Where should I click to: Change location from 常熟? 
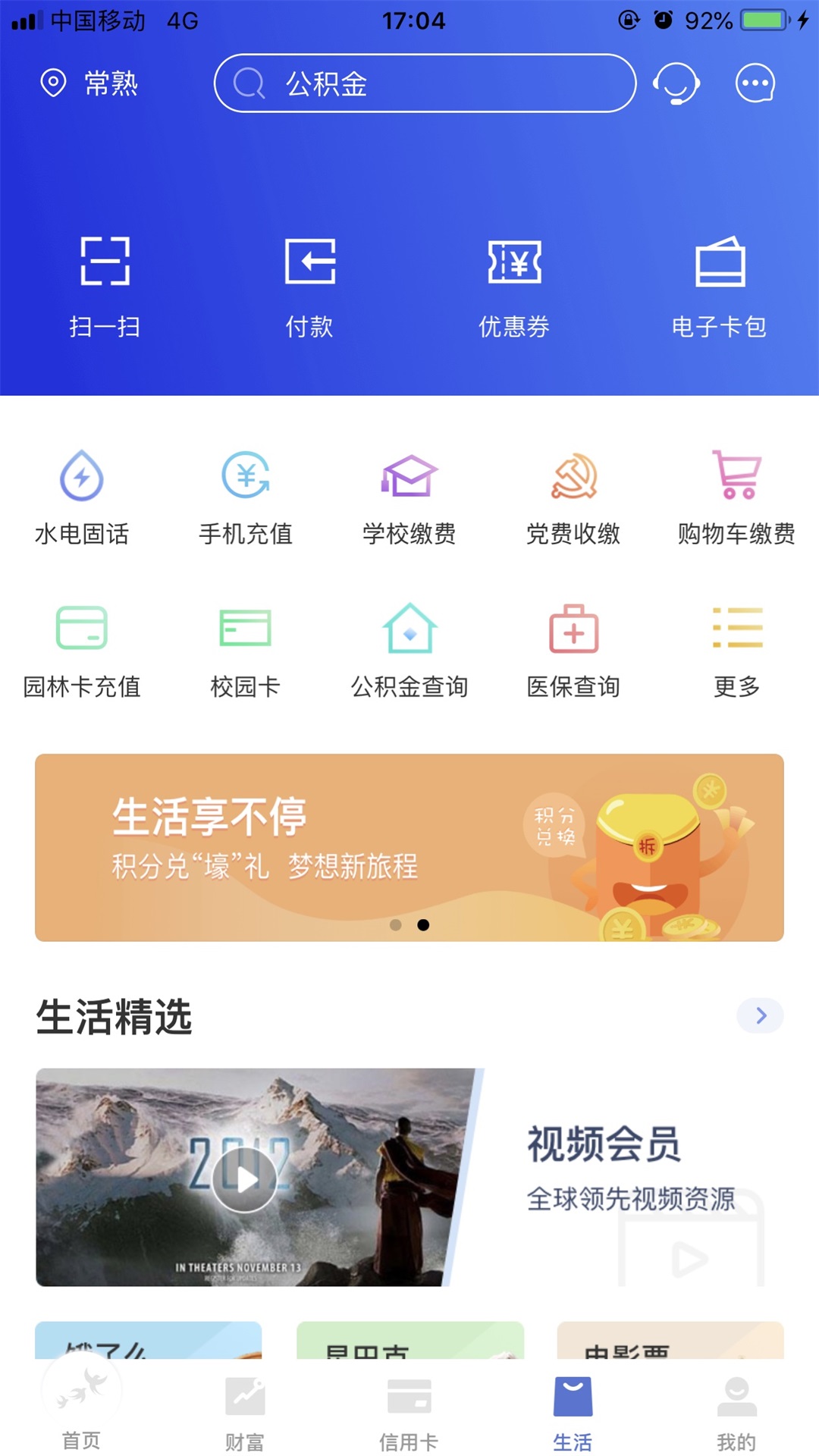coord(91,85)
